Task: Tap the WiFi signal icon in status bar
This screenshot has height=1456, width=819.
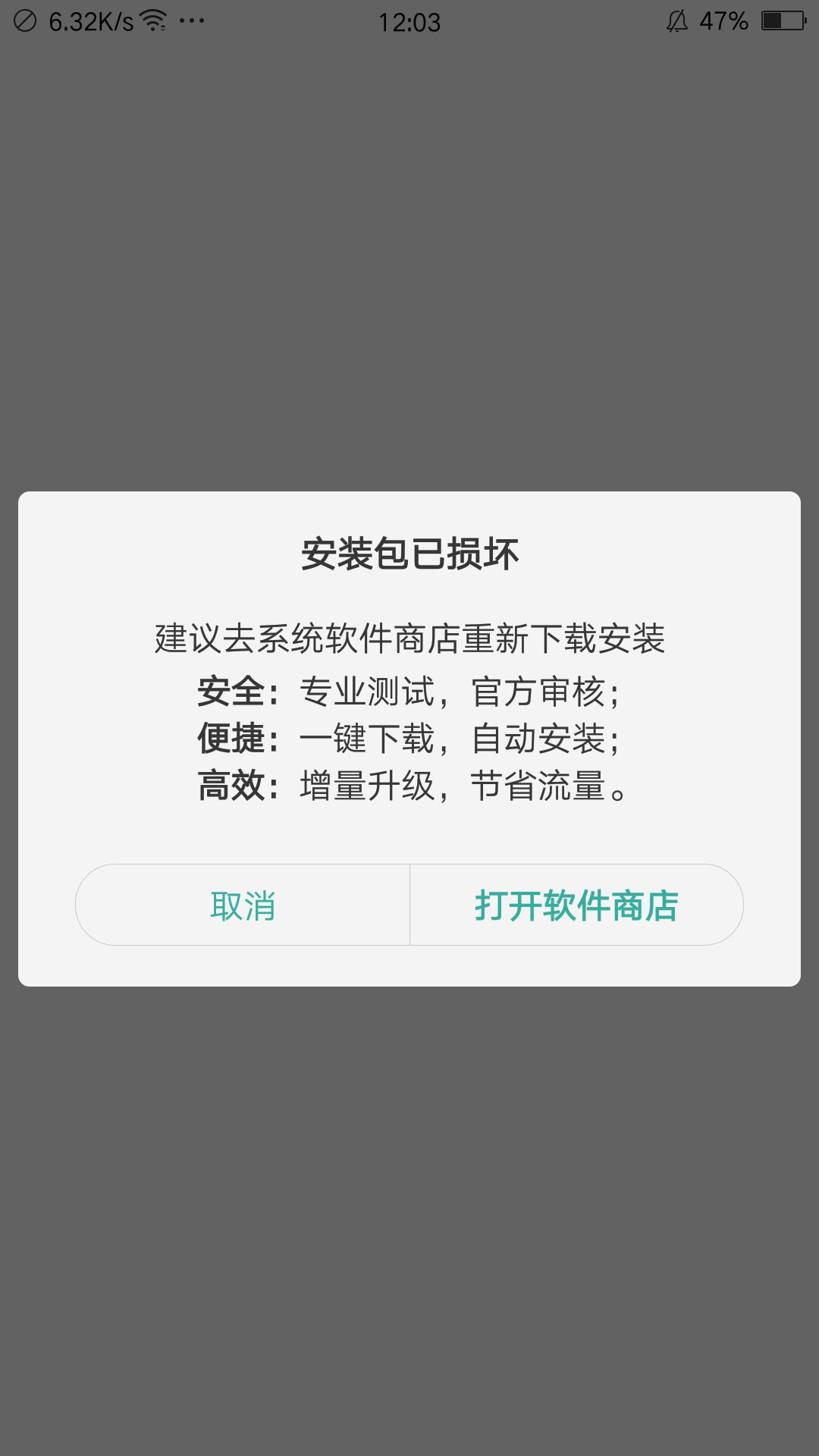Action: (x=155, y=21)
